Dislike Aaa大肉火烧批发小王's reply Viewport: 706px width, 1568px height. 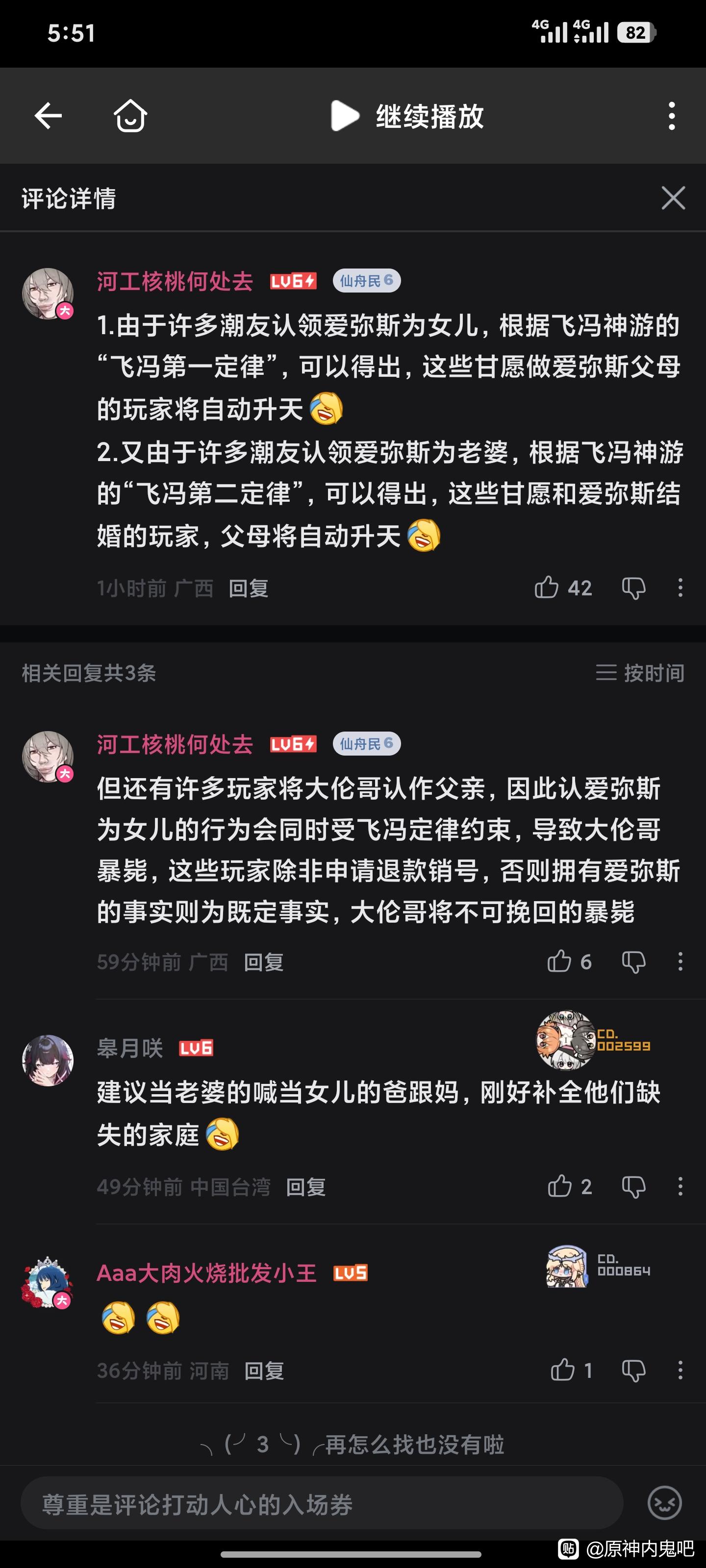pyautogui.click(x=633, y=1371)
